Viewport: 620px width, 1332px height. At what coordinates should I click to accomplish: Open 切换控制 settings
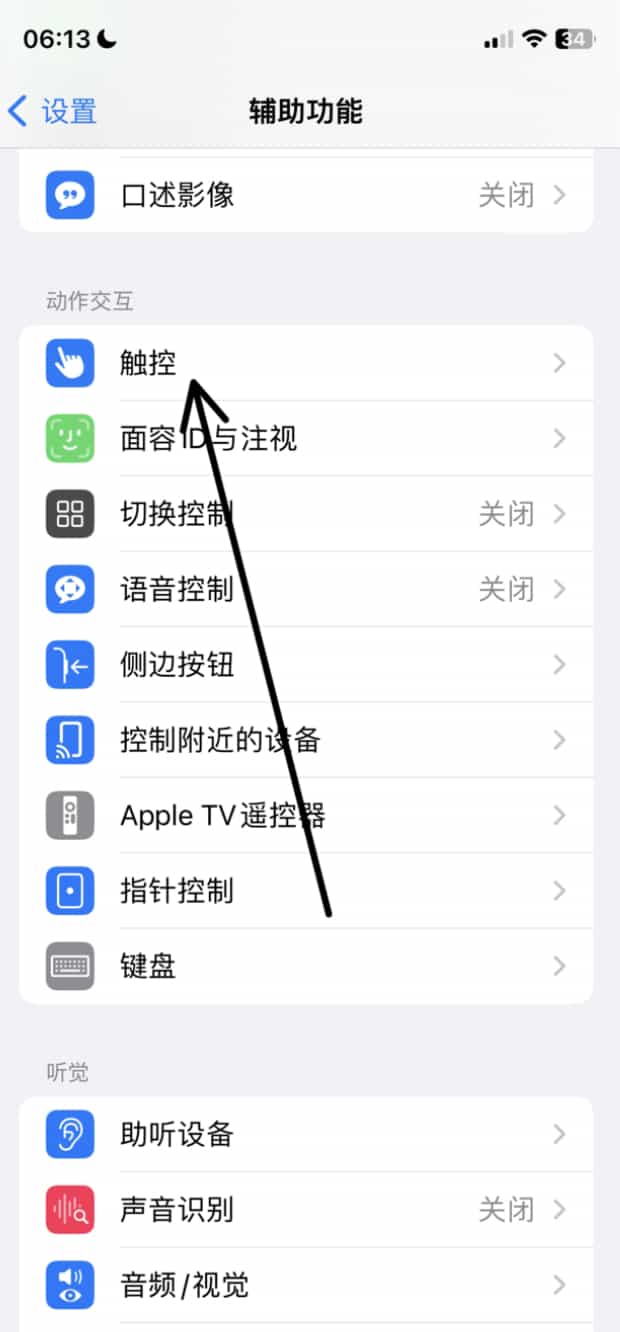(x=306, y=514)
